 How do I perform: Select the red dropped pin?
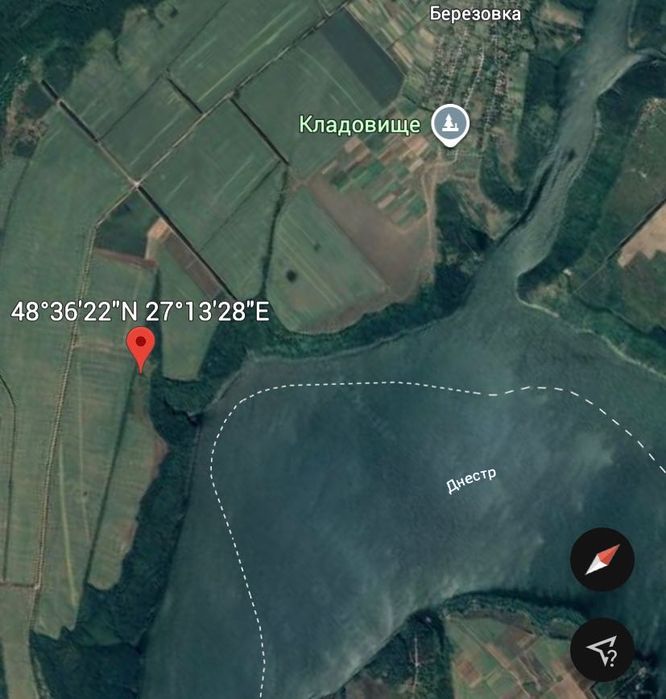(x=141, y=348)
